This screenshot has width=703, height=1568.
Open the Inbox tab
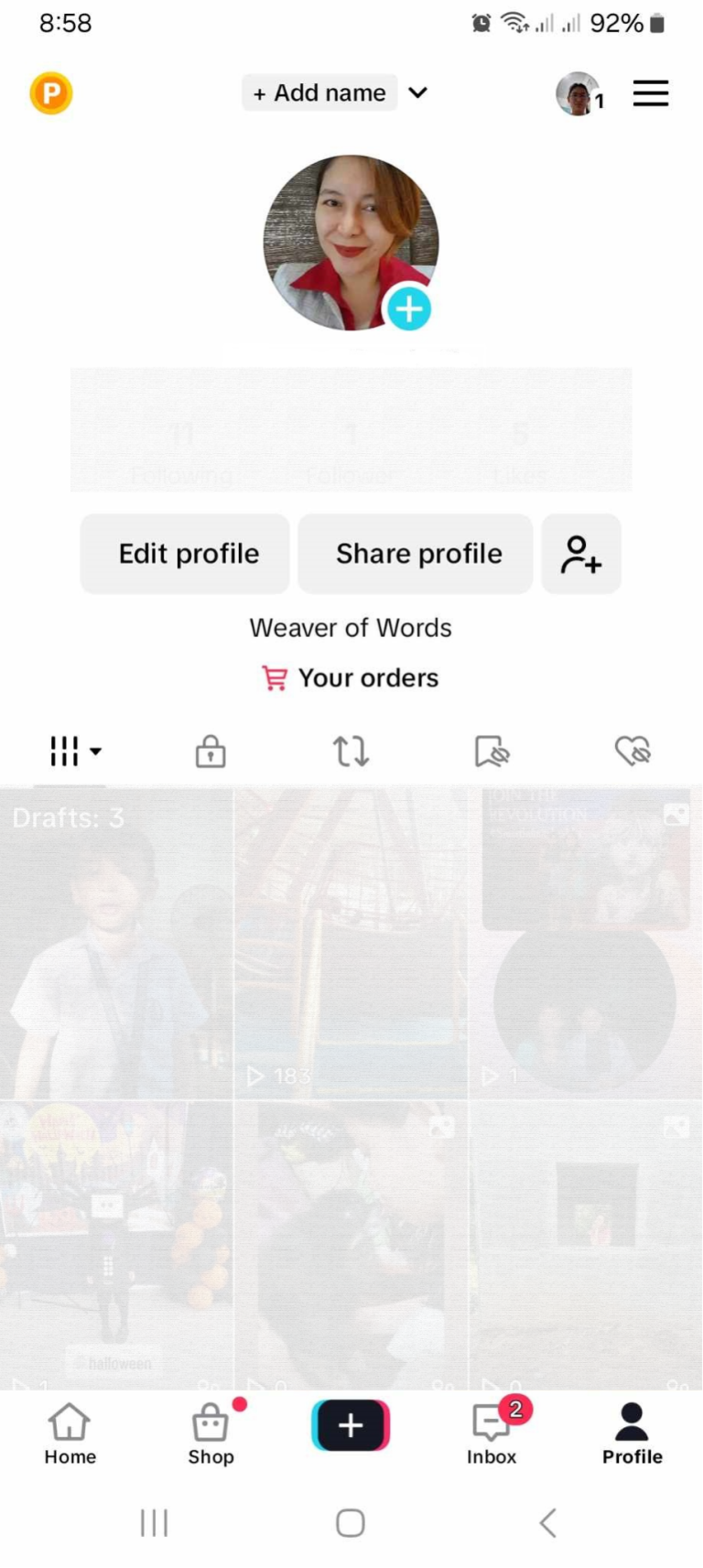492,1434
